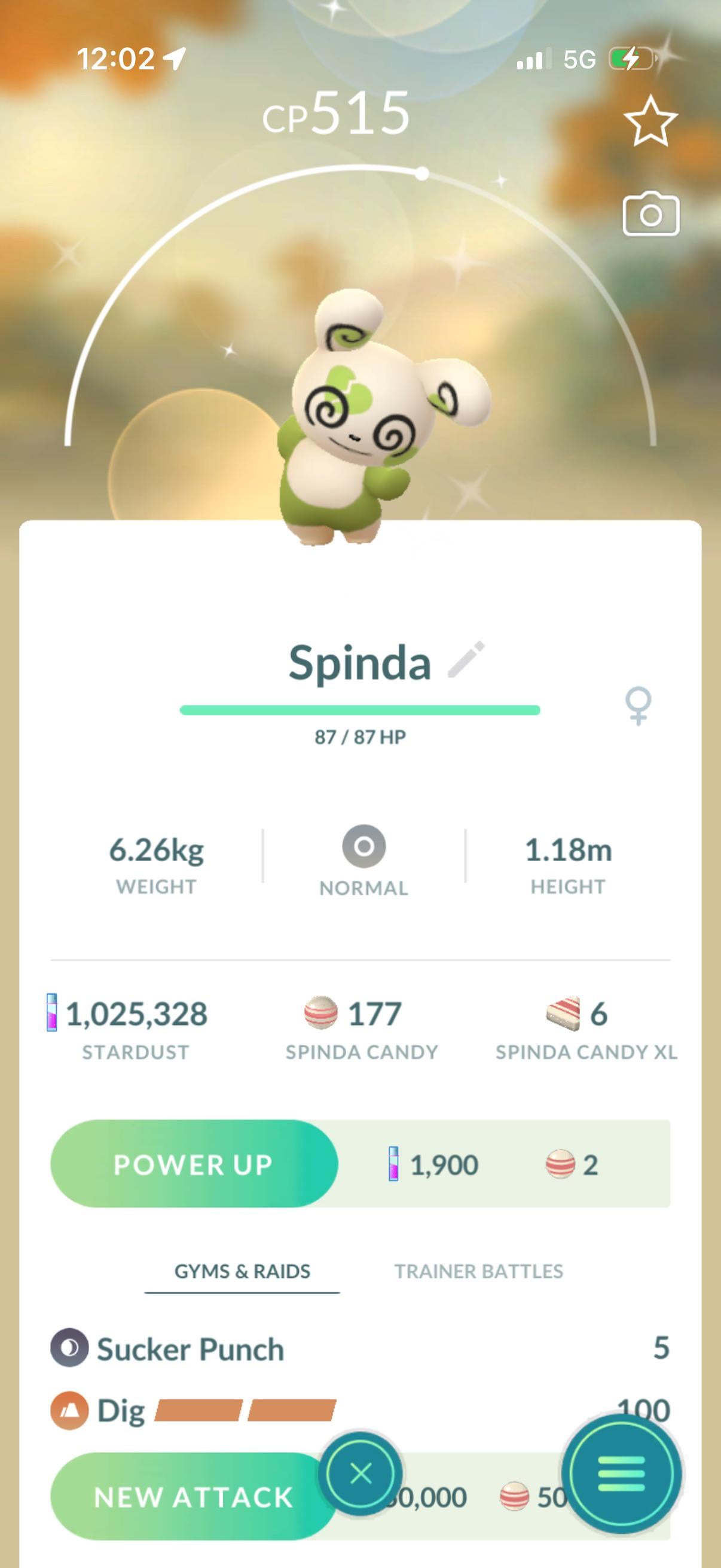Switch to the Trainer Battles tab
Viewport: 721px width, 1568px height.
[478, 1271]
